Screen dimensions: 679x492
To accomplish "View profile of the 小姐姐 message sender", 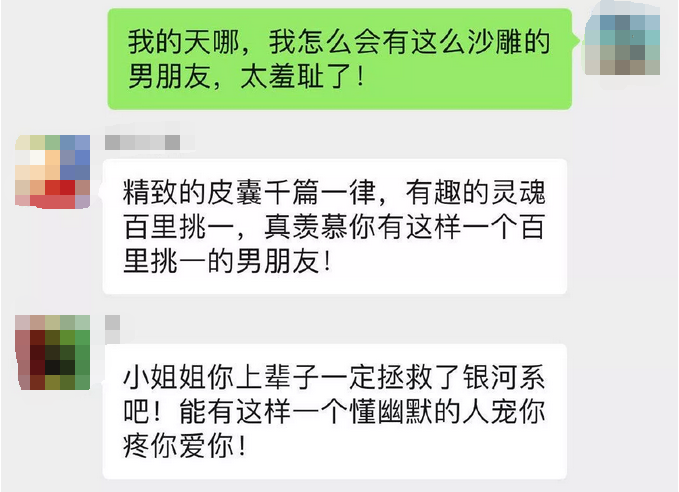I will 52,351.
